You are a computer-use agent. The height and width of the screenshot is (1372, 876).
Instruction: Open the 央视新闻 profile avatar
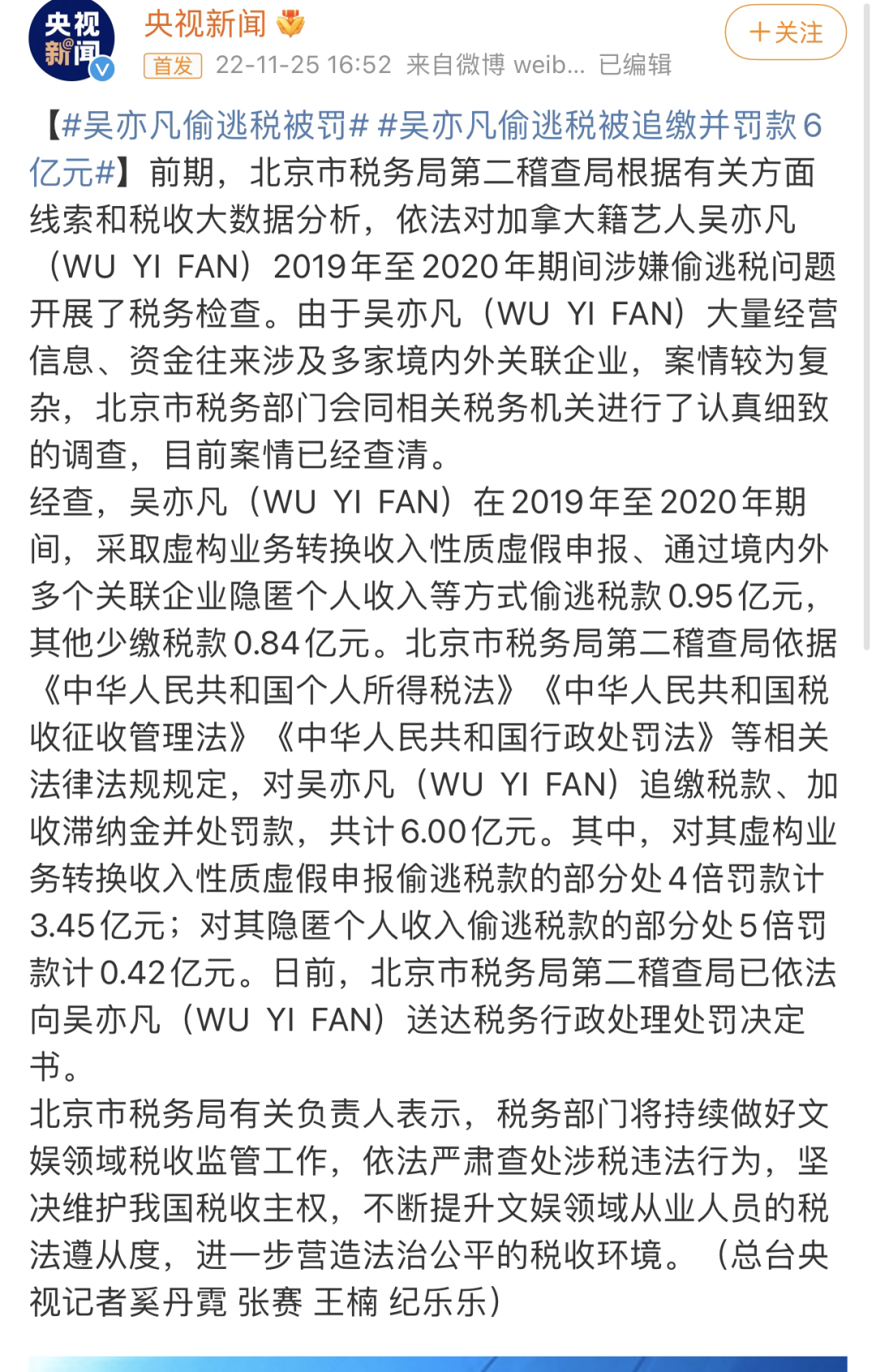[71, 41]
